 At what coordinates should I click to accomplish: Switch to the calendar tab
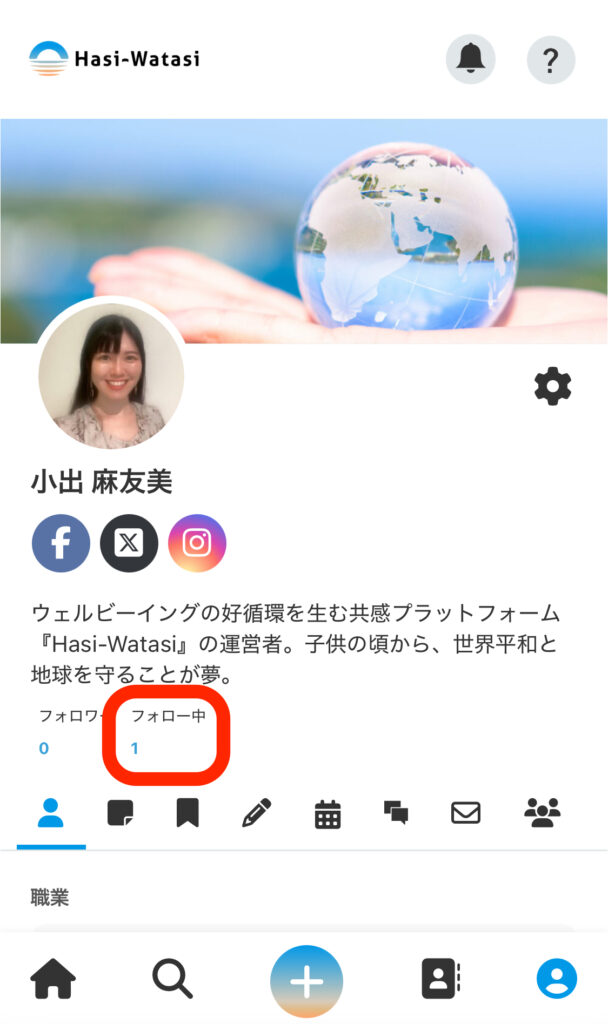tap(327, 814)
